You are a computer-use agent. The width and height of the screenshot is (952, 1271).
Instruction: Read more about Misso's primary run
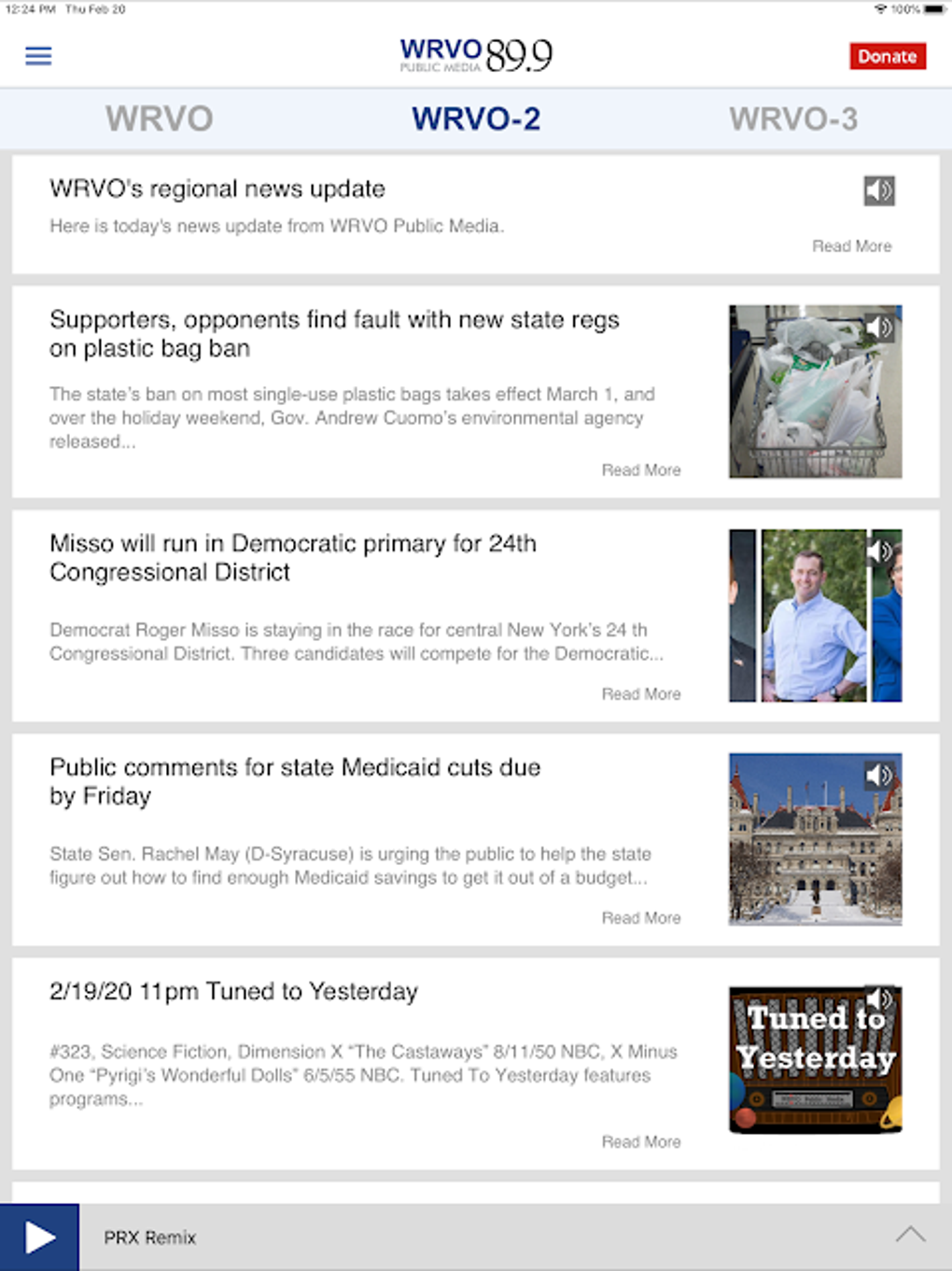[641, 694]
